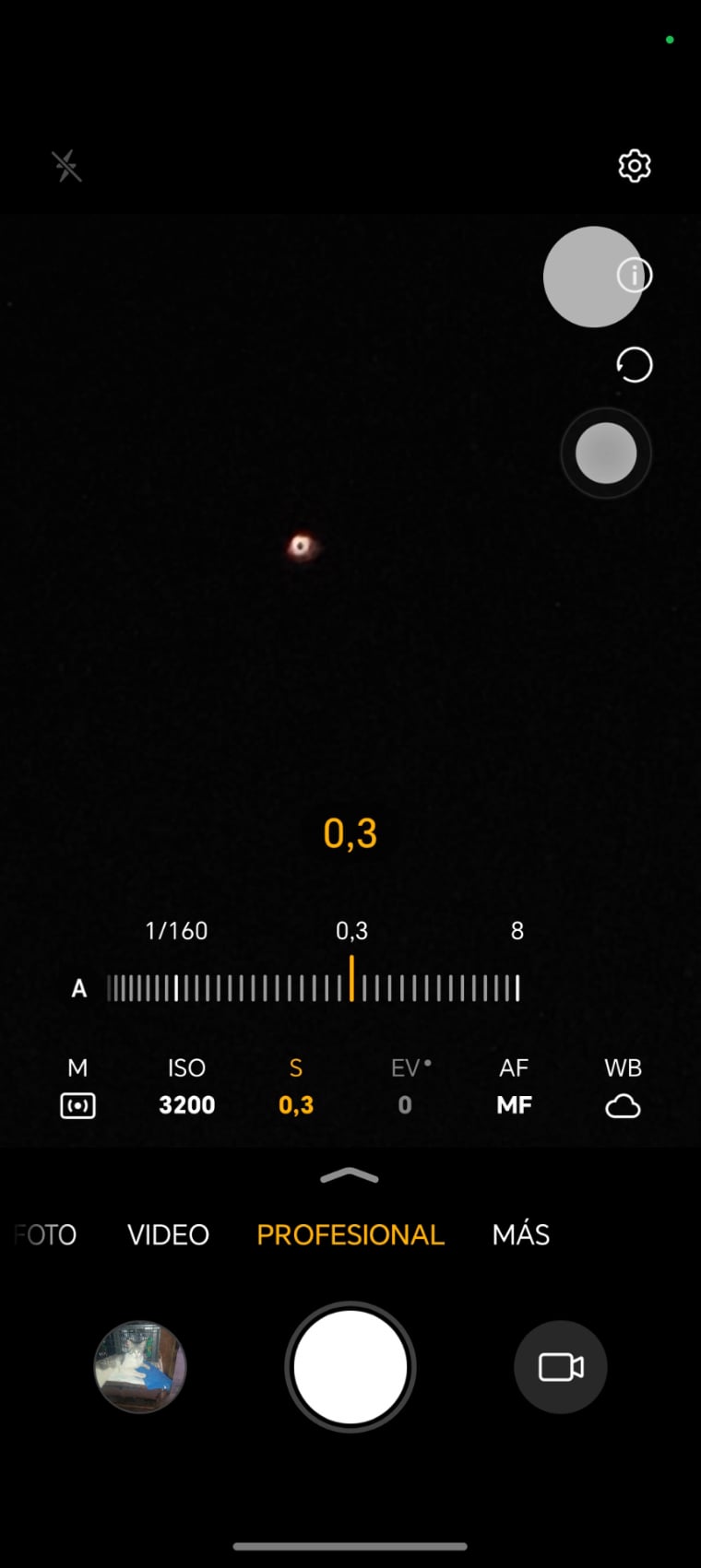The image size is (701, 1568).
Task: Tap the floating shutter button
Action: tap(606, 454)
